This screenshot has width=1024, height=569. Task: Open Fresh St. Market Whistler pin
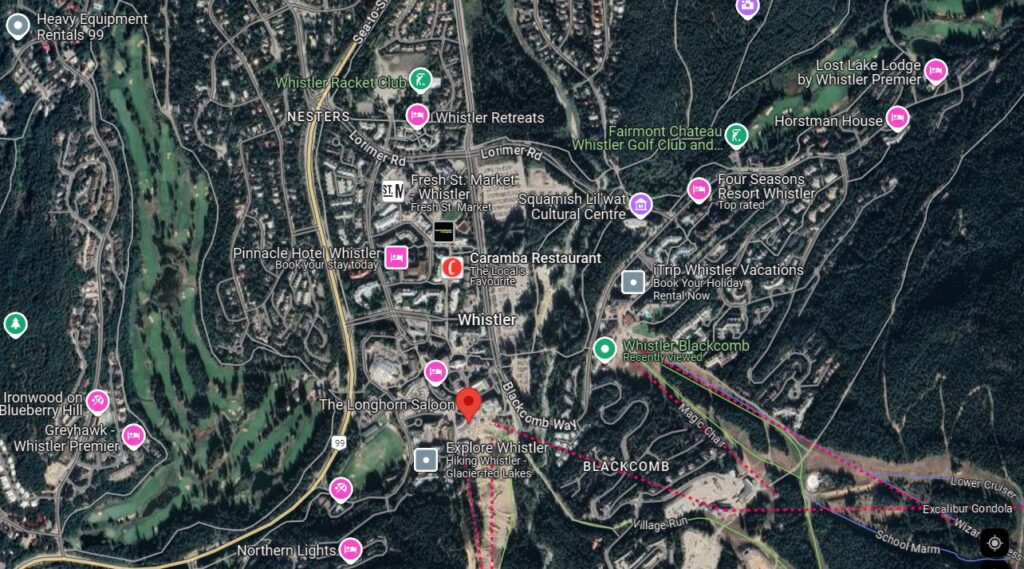click(393, 190)
